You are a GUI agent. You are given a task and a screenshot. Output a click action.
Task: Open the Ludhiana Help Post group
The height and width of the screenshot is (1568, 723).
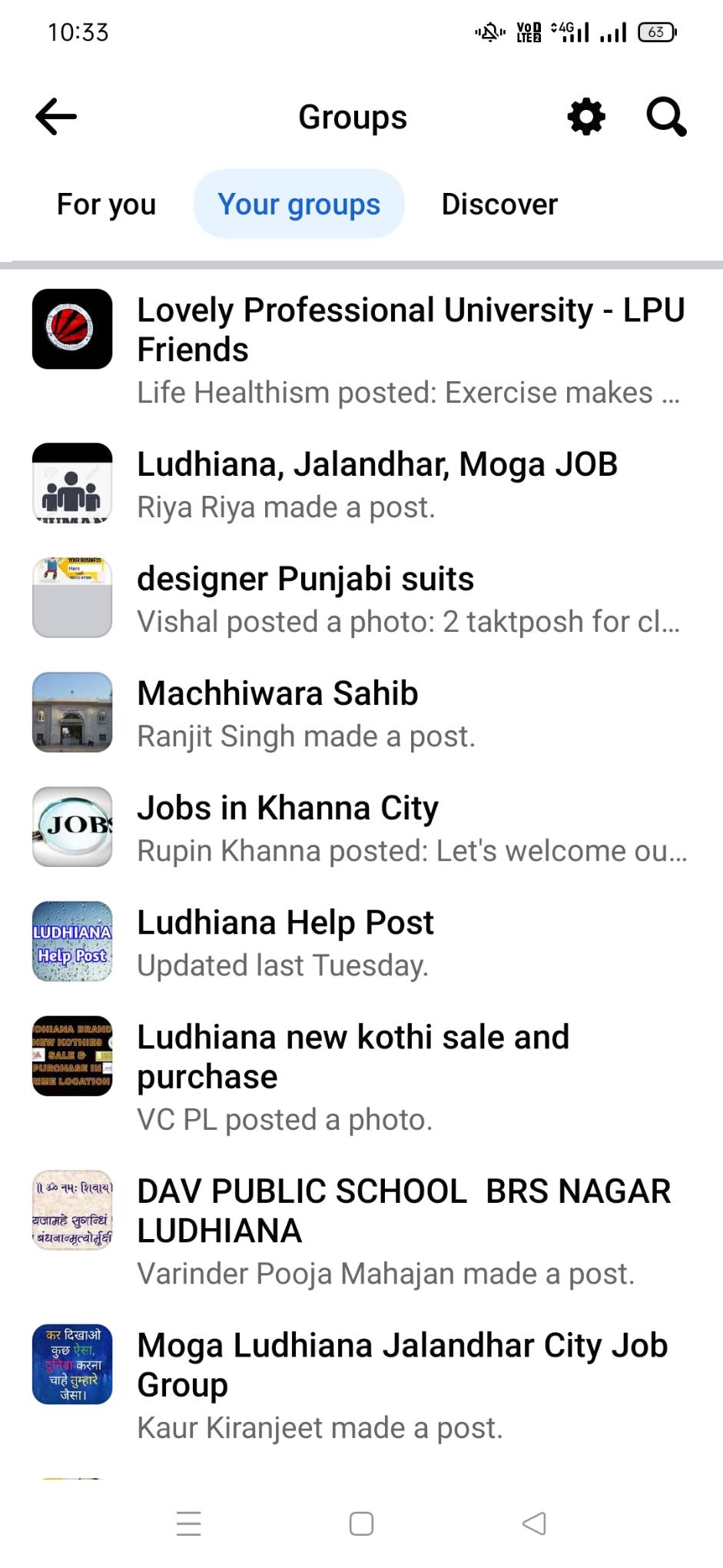[285, 923]
